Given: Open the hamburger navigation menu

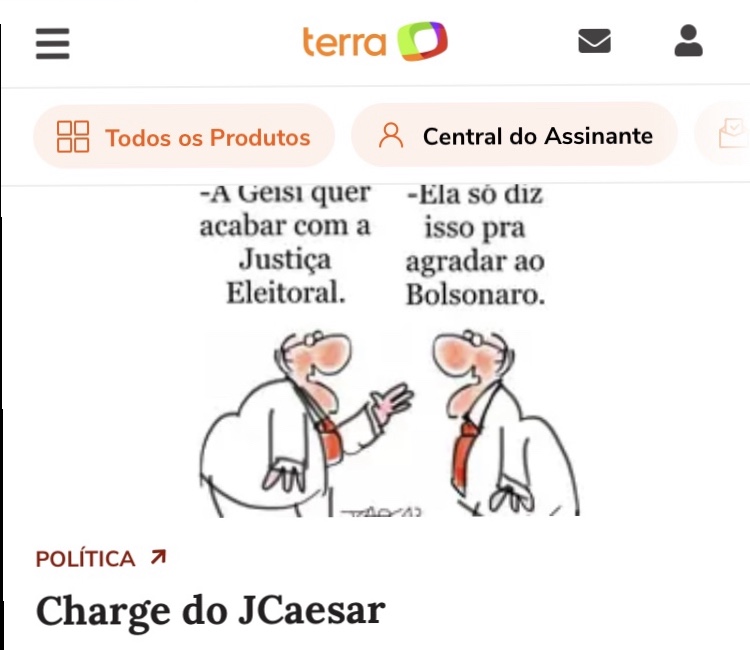Looking at the screenshot, I should [x=52, y=43].
